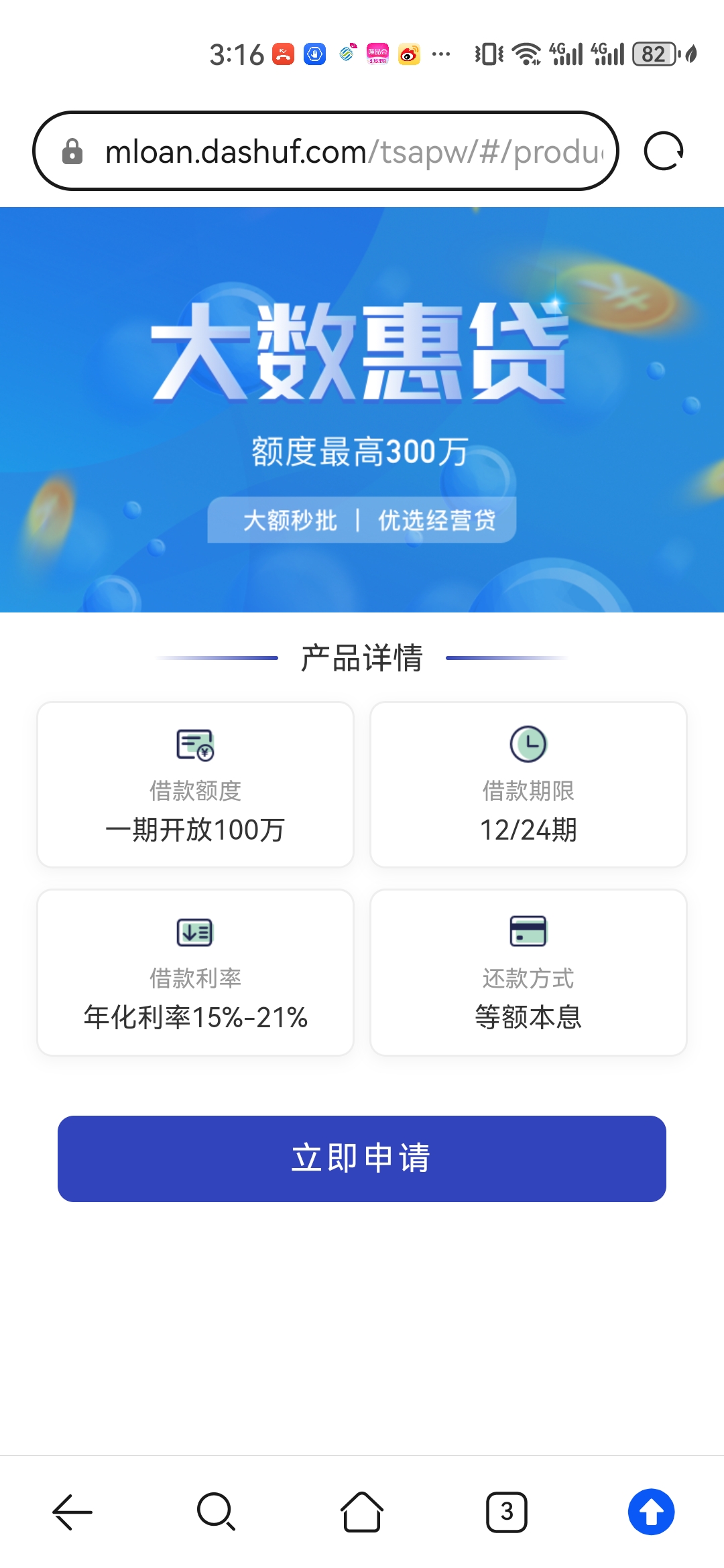
Task: Go back using the browser back arrow
Action: (x=72, y=1512)
